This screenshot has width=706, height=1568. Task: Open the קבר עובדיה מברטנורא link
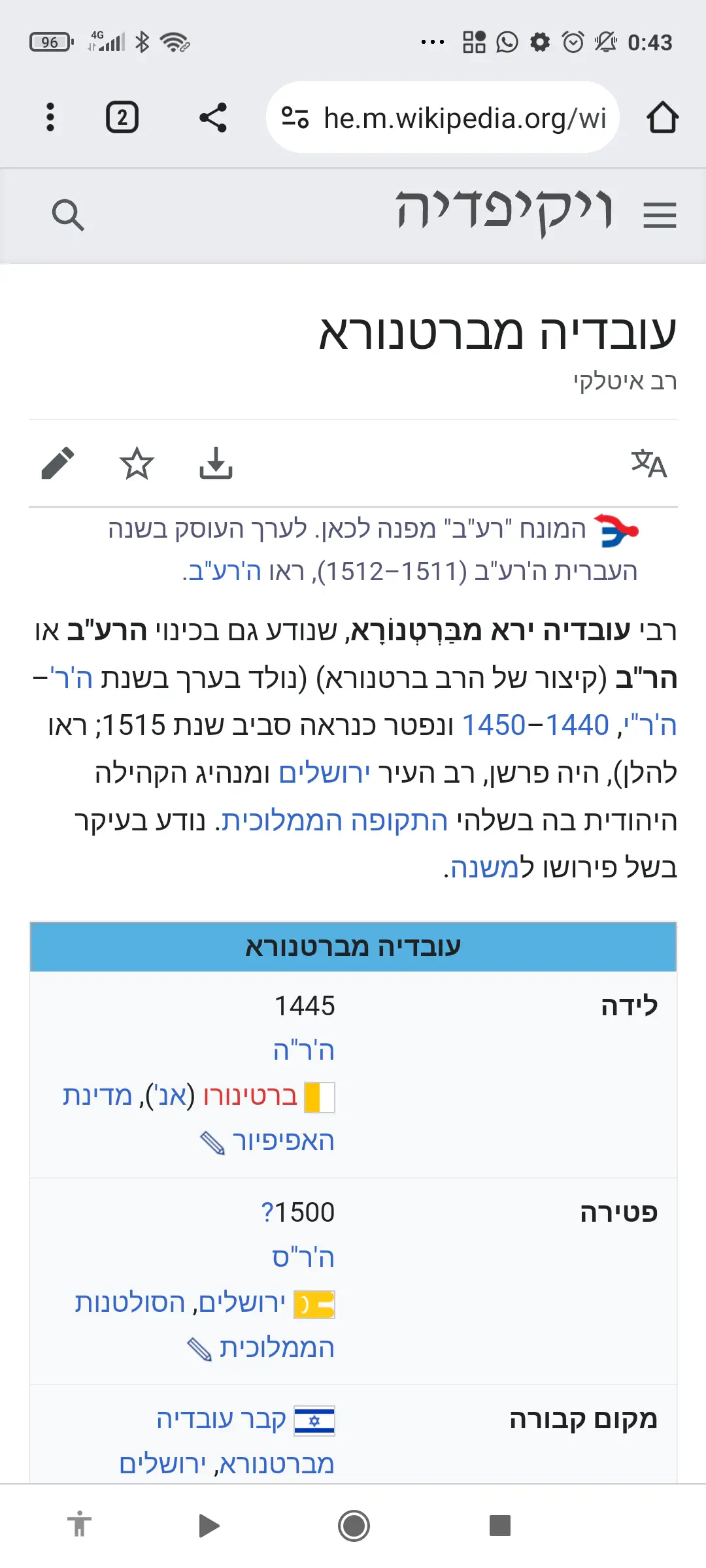[x=221, y=1419]
